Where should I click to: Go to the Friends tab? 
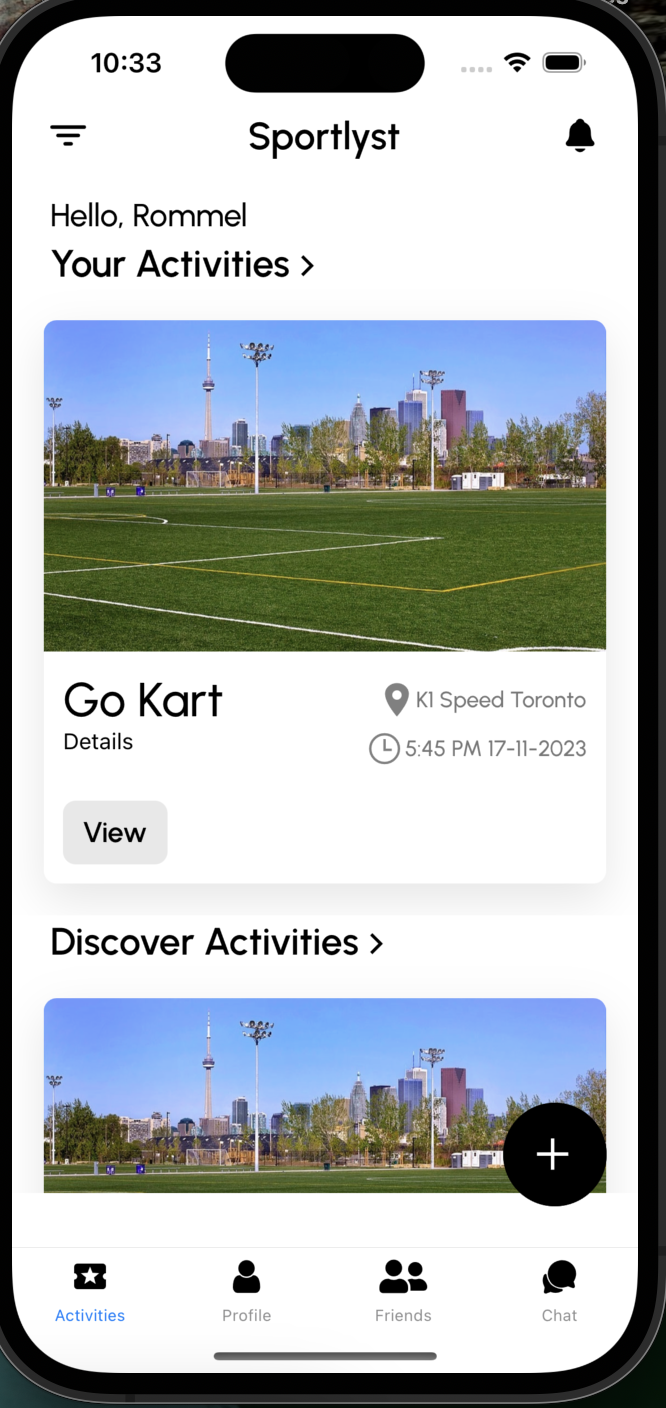pyautogui.click(x=403, y=1292)
